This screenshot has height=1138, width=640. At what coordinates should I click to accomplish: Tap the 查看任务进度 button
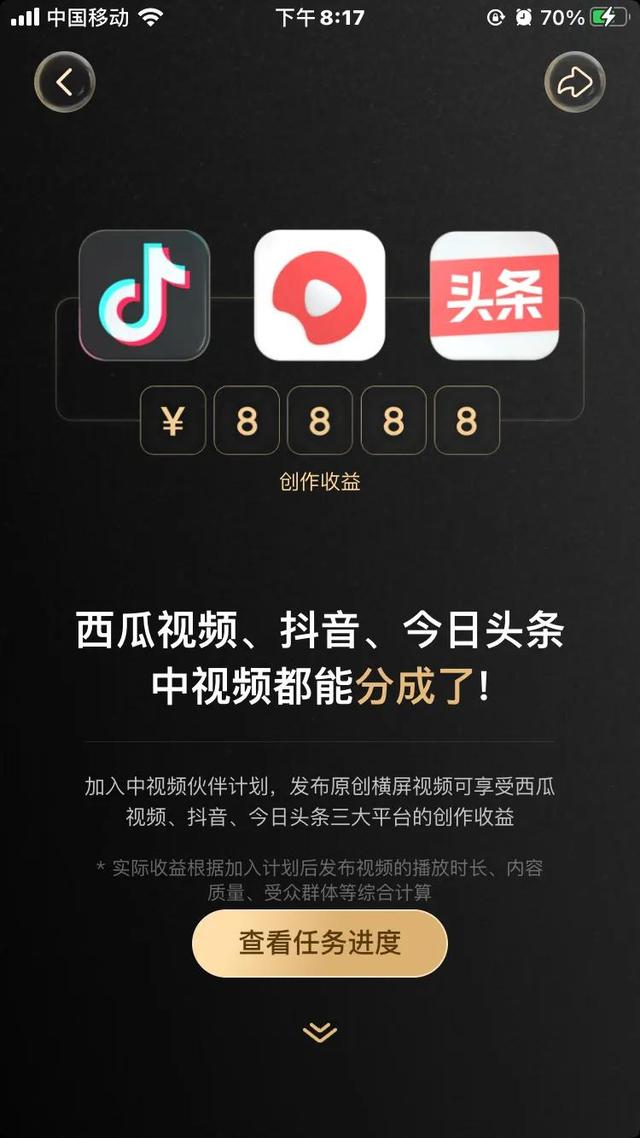click(x=319, y=943)
